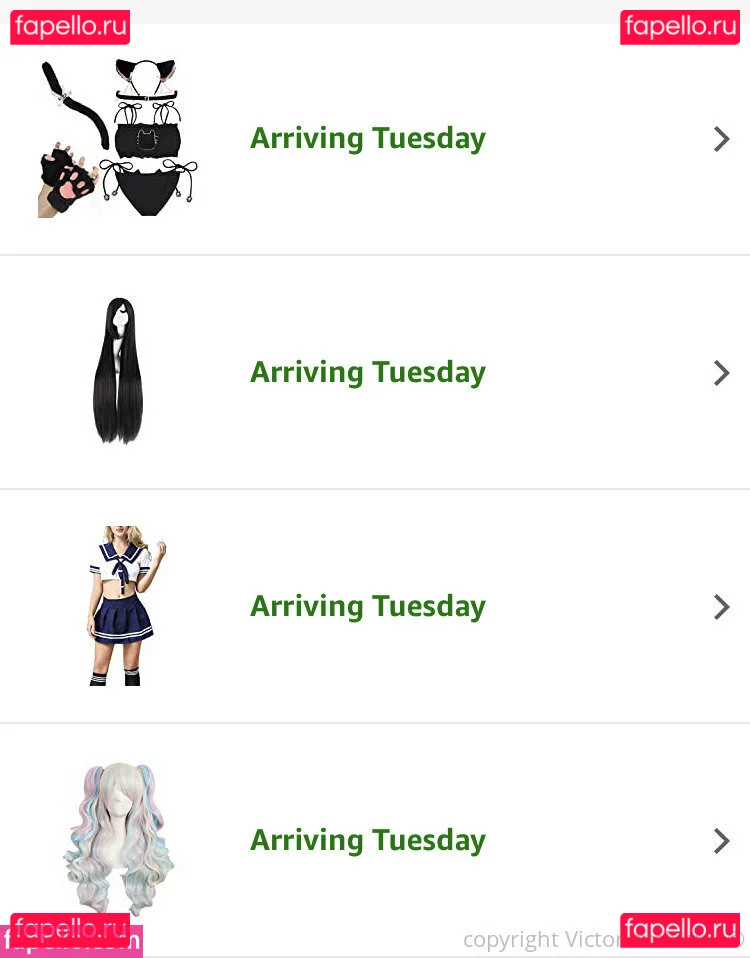
Task: Open the long black wig order
Action: tap(367, 372)
